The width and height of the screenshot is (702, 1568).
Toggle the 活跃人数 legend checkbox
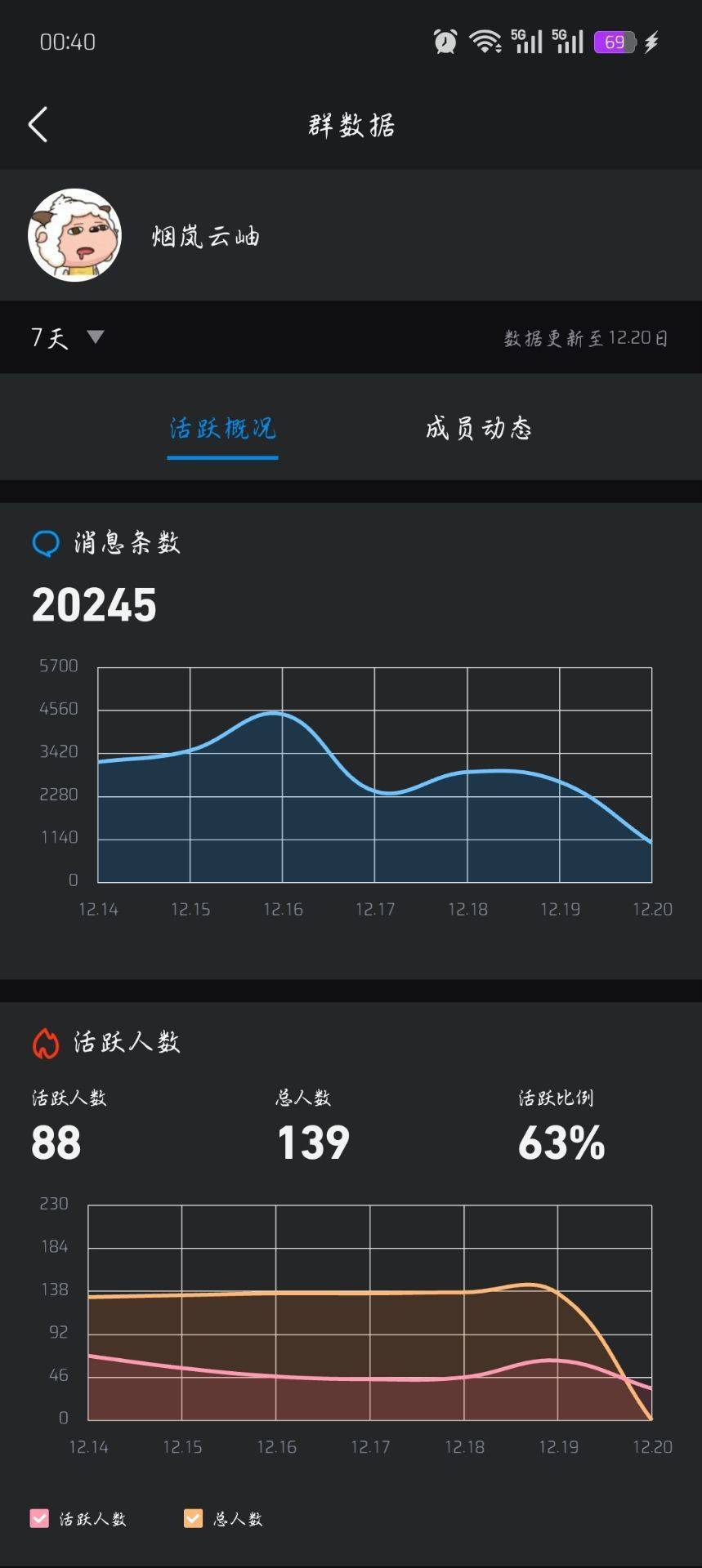(x=39, y=1518)
